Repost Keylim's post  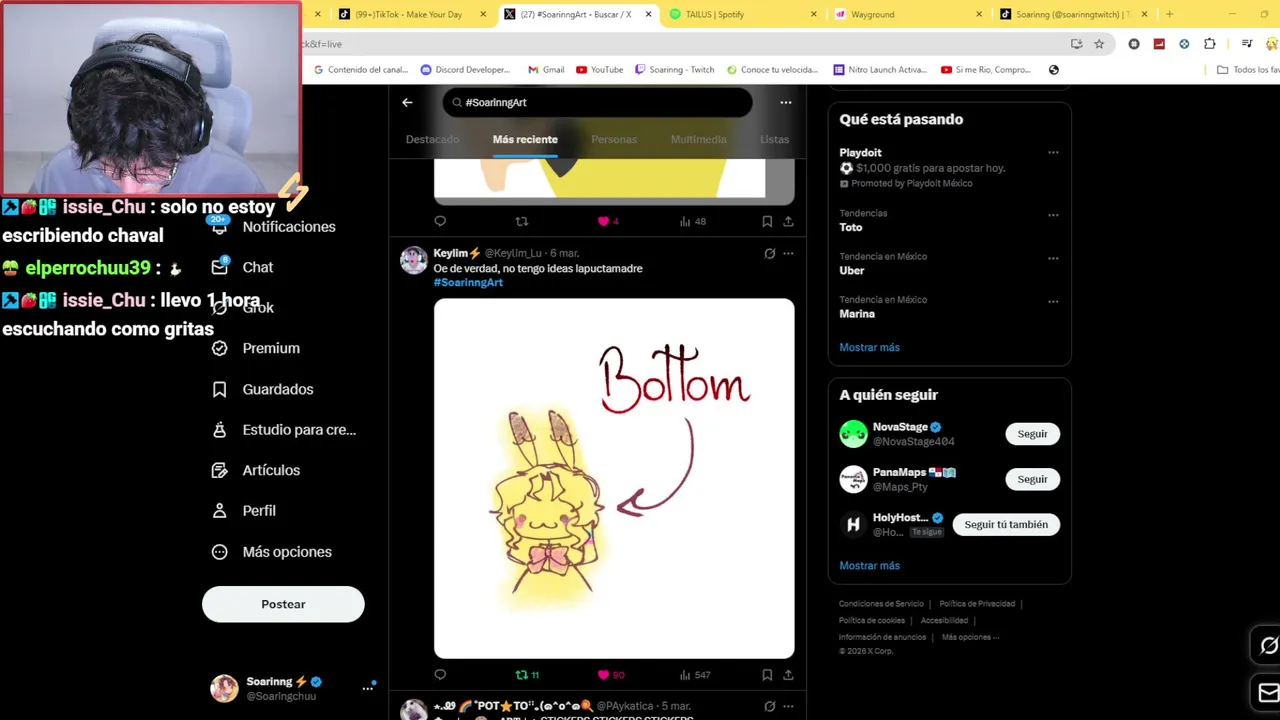(521, 675)
